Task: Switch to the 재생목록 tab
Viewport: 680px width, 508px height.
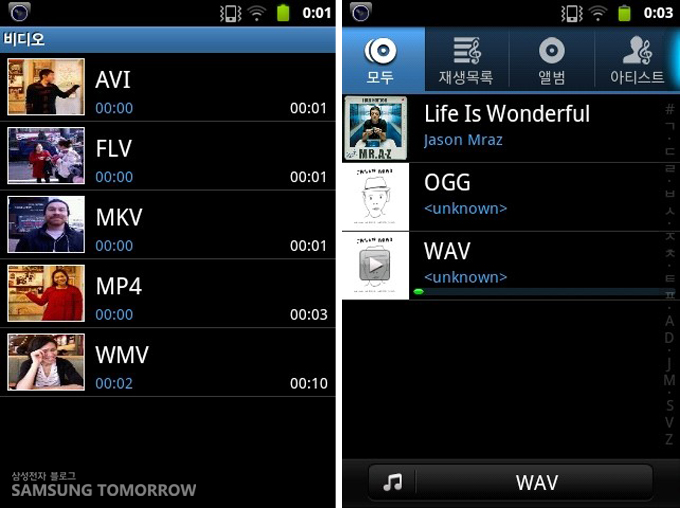Action: click(x=466, y=59)
